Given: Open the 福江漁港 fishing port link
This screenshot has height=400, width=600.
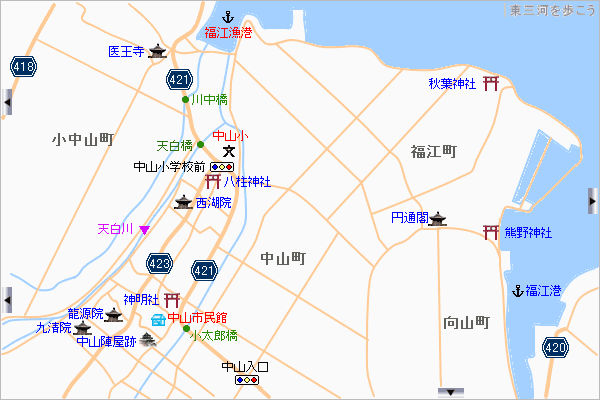Looking at the screenshot, I should 228,33.
